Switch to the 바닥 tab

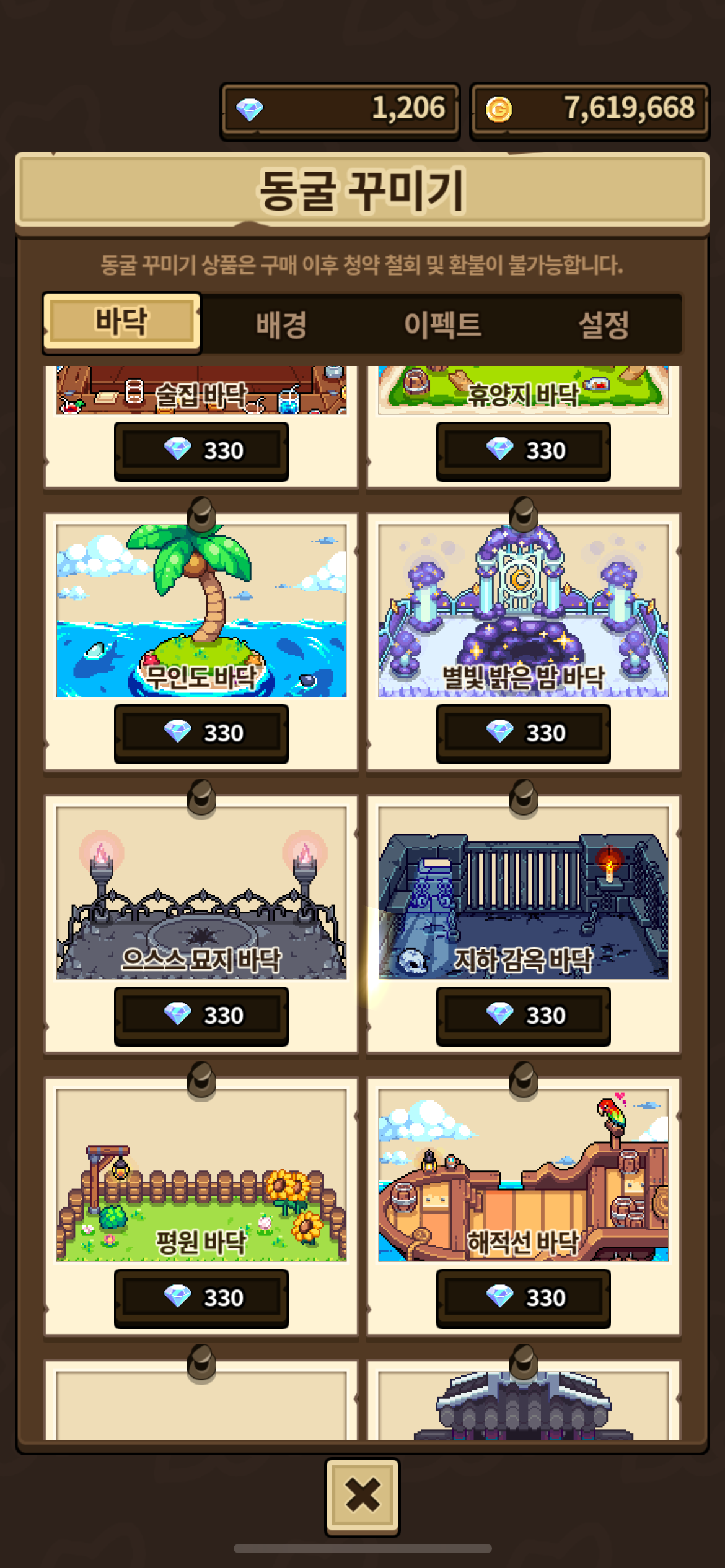(x=121, y=322)
